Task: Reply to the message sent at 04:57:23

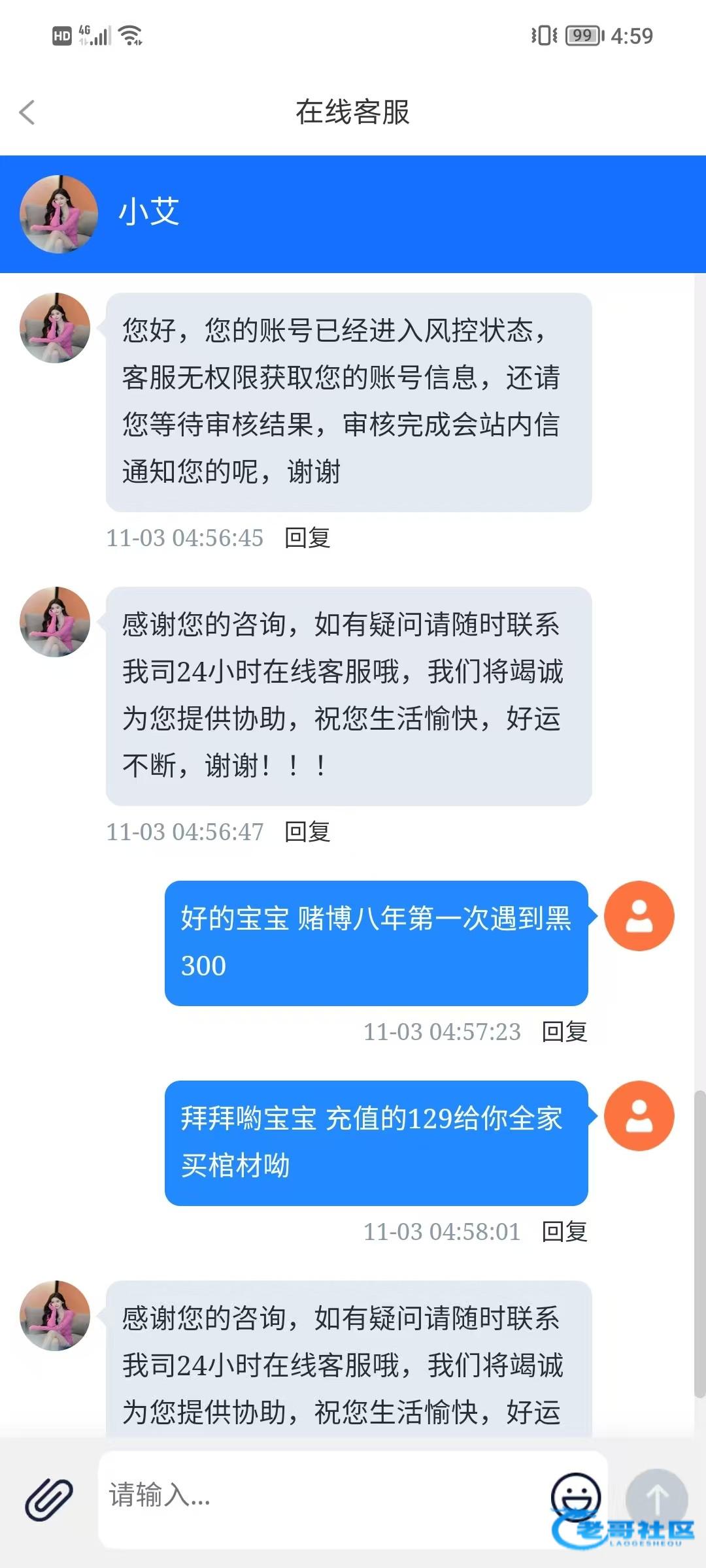Action: (564, 1032)
